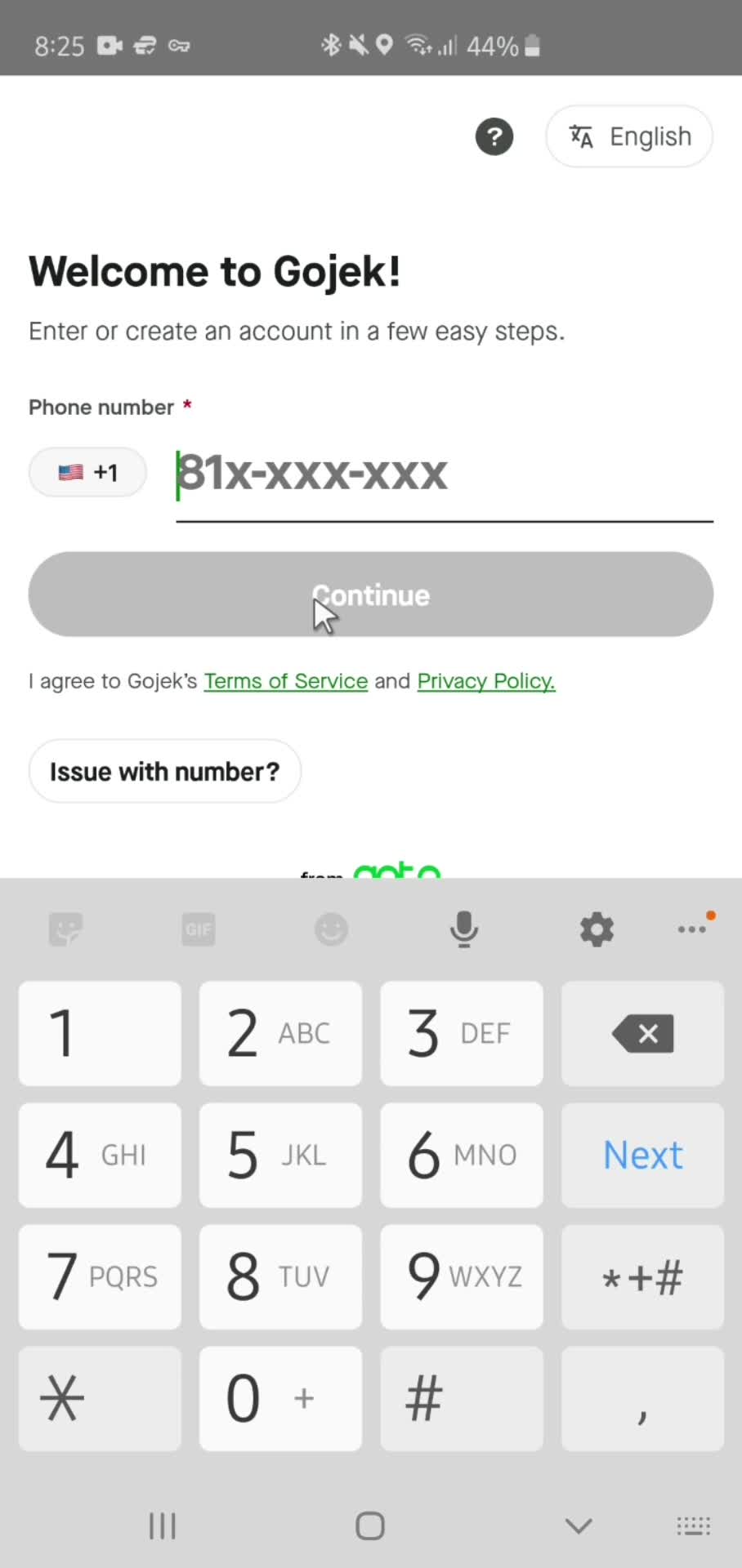Hide the keyboard with the down arrow
This screenshot has height=1568, width=742.
click(x=579, y=1526)
